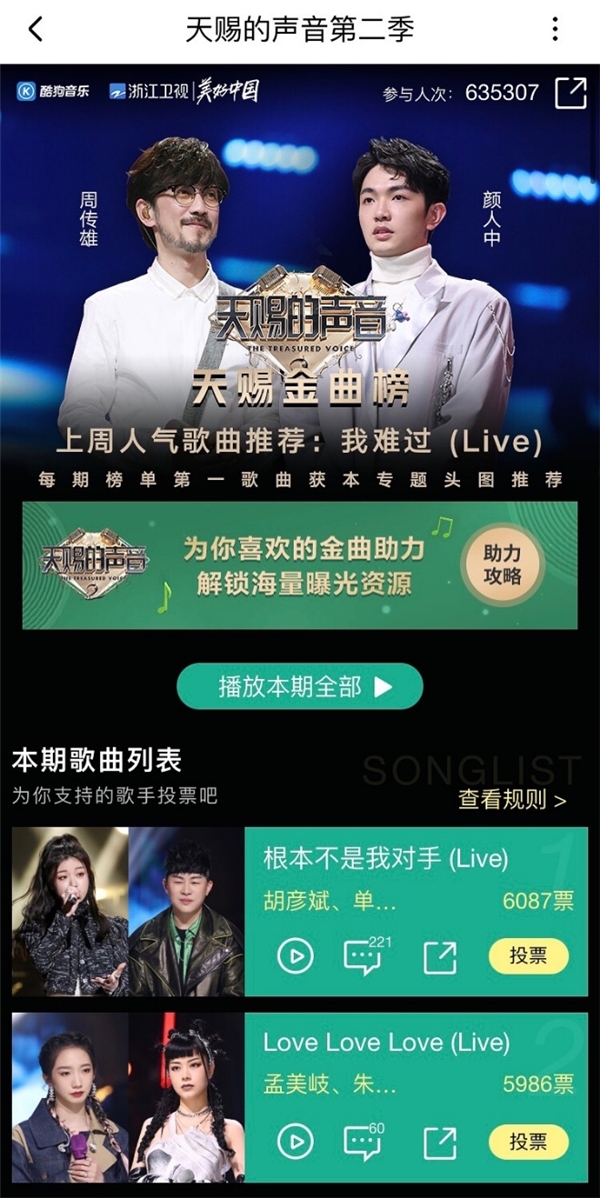Open comments for 根本不是我对手 (Live)
Screen dimensions: 600x1198
362,957
